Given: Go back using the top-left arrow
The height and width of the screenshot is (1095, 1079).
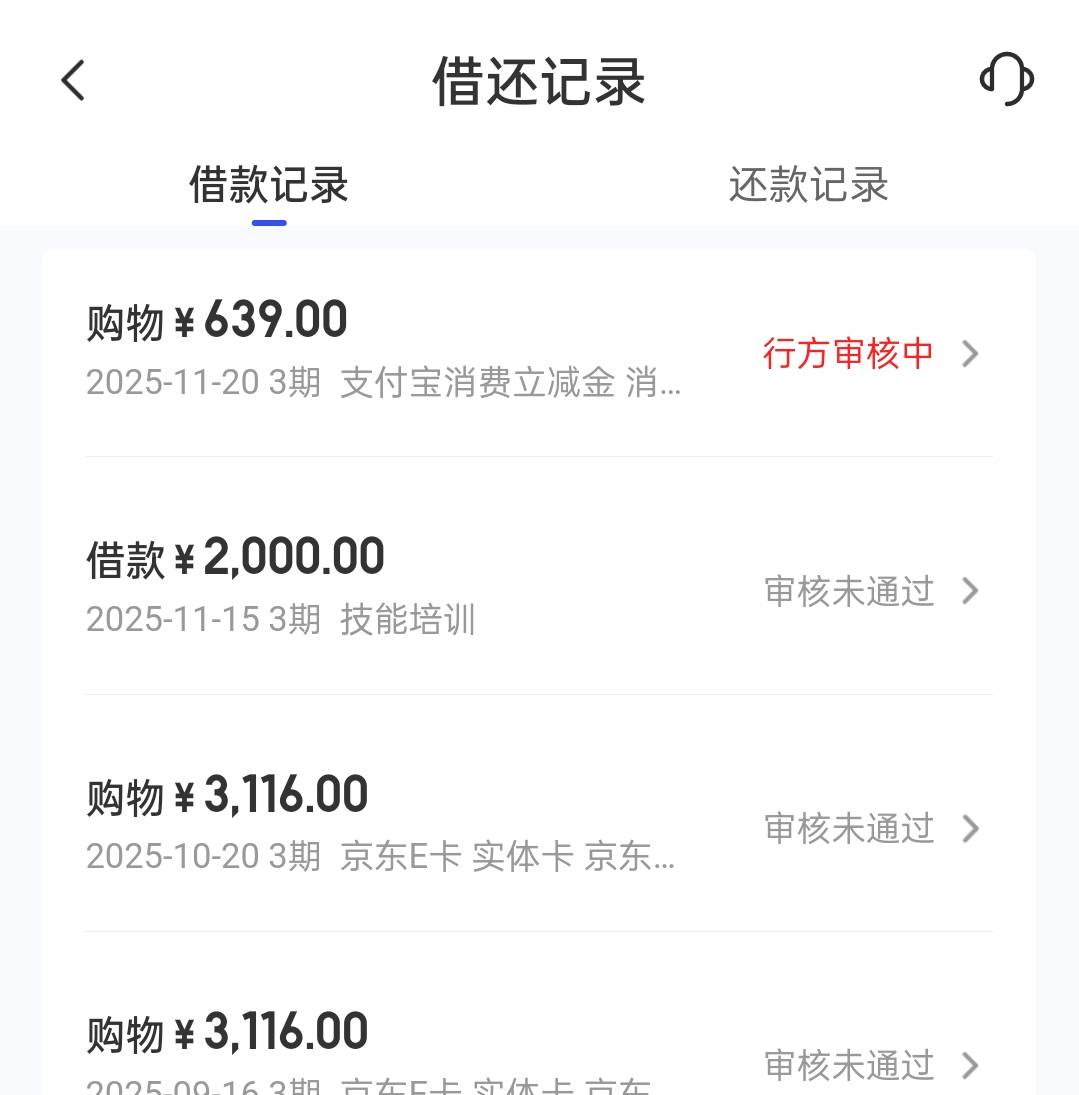Looking at the screenshot, I should click(x=73, y=80).
